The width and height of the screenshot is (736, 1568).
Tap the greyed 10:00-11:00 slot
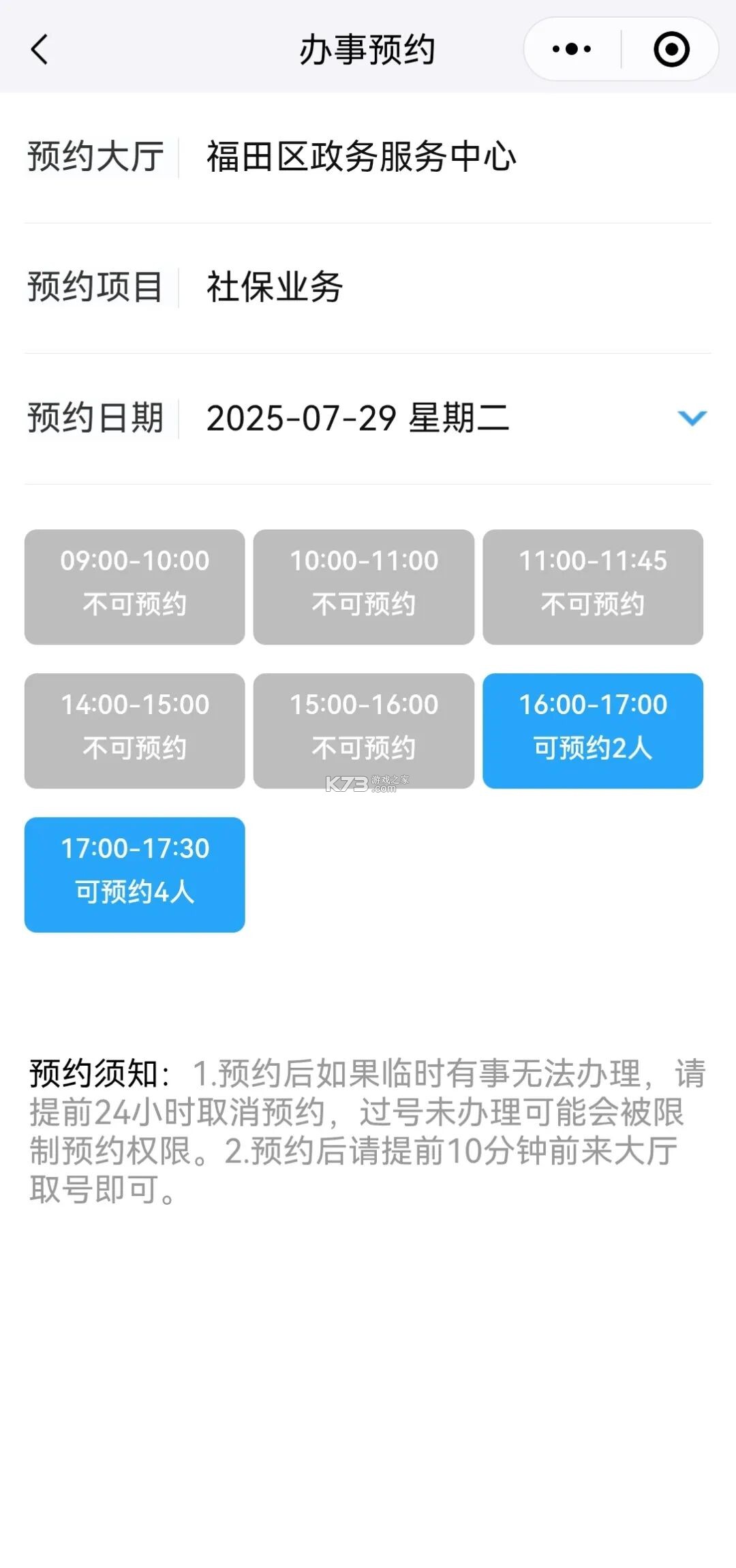point(363,585)
